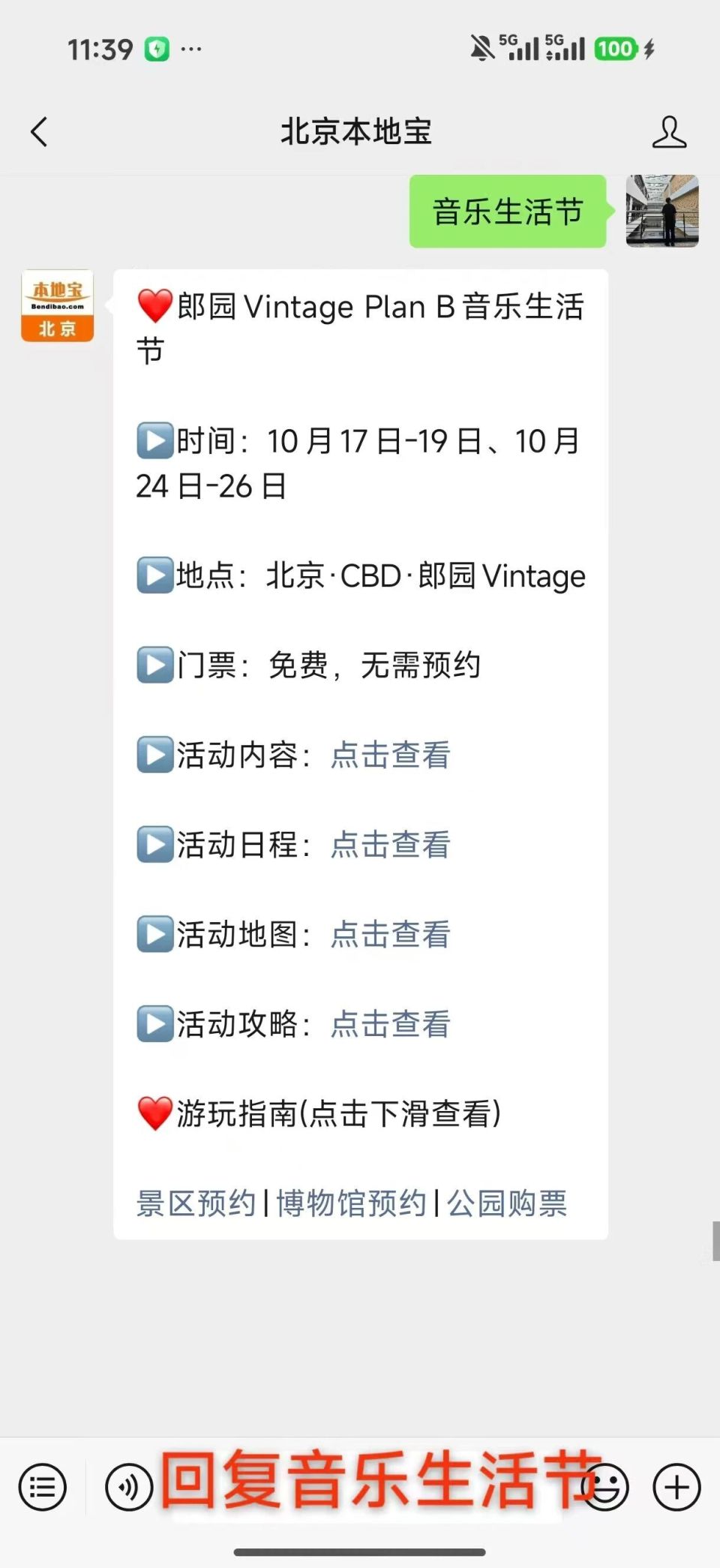This screenshot has height=1568, width=720.
Task: Tap the 景区预约 link
Action: 195,1203
